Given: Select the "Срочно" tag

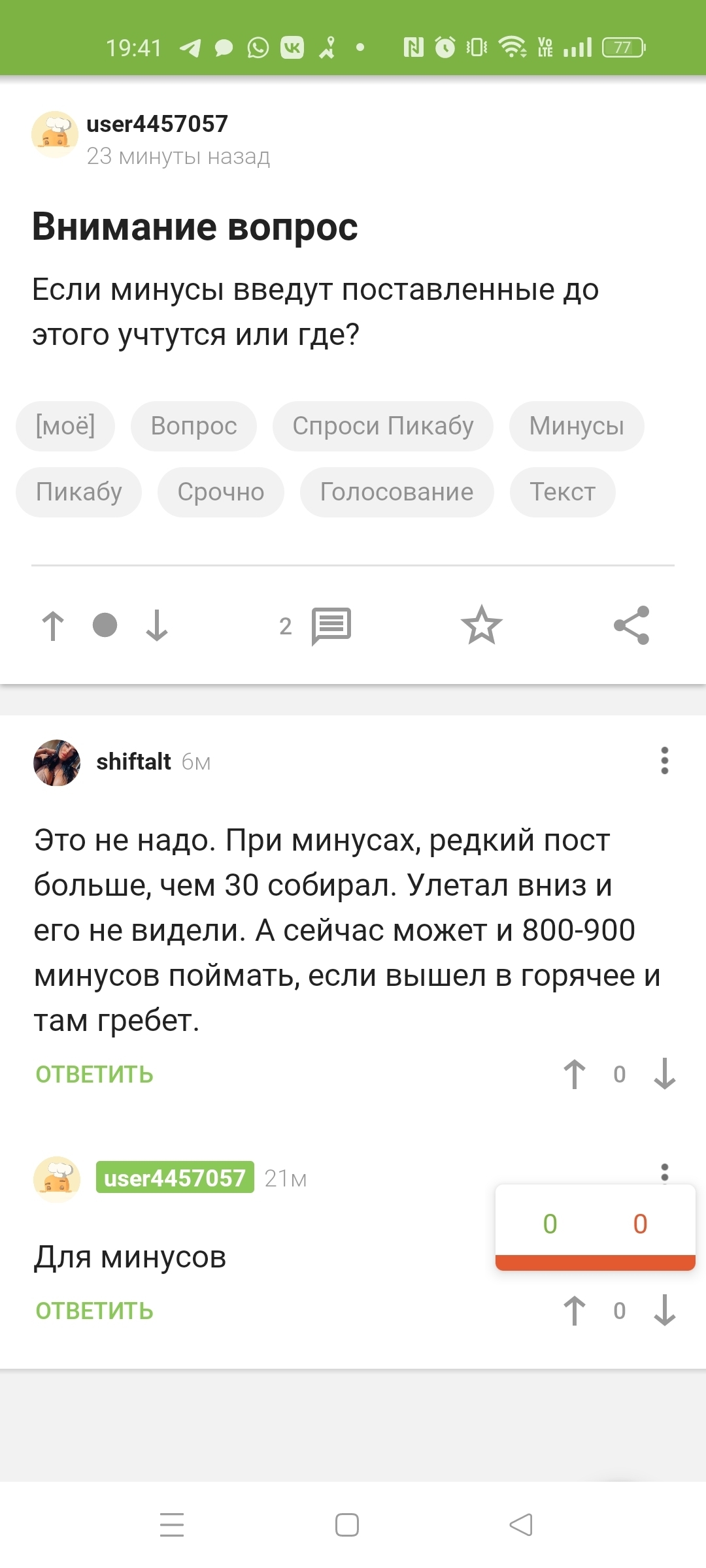Looking at the screenshot, I should 220,492.
